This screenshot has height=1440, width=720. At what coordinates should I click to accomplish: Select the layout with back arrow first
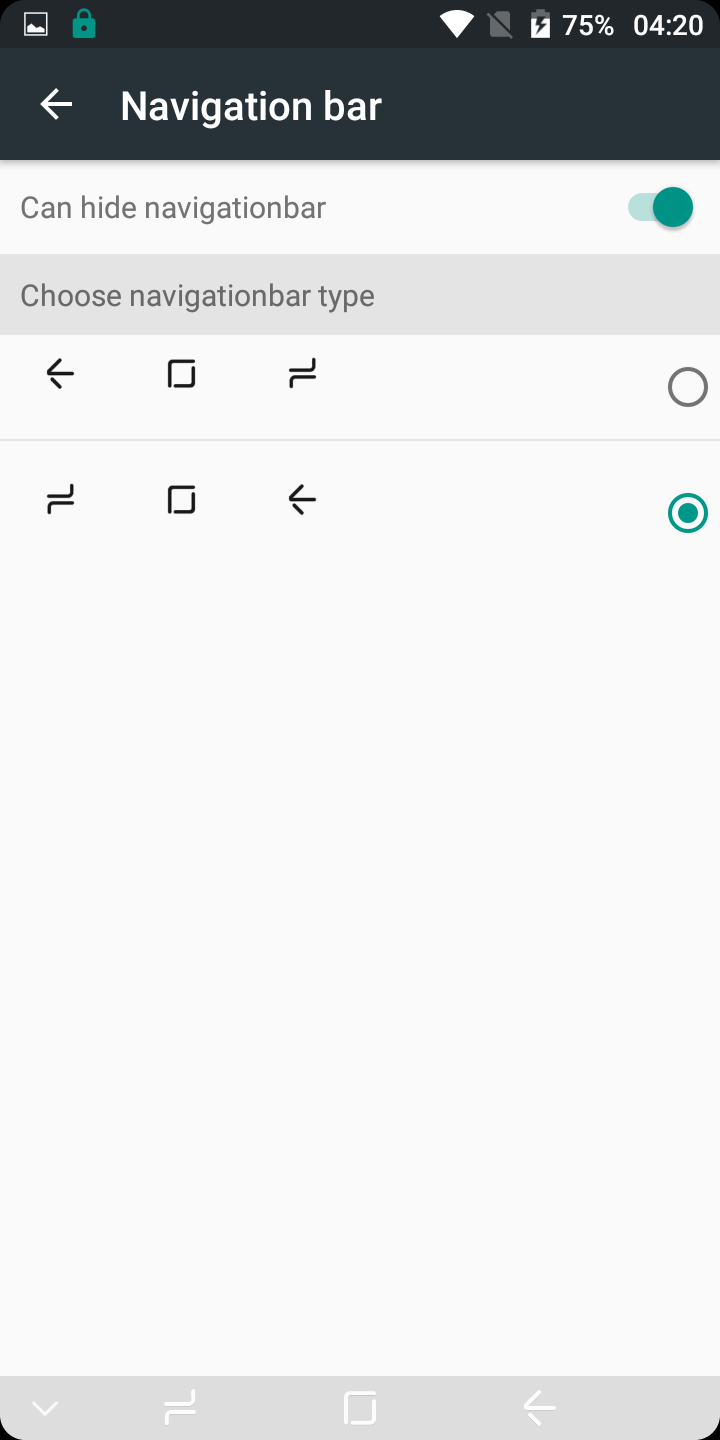[x=687, y=387]
